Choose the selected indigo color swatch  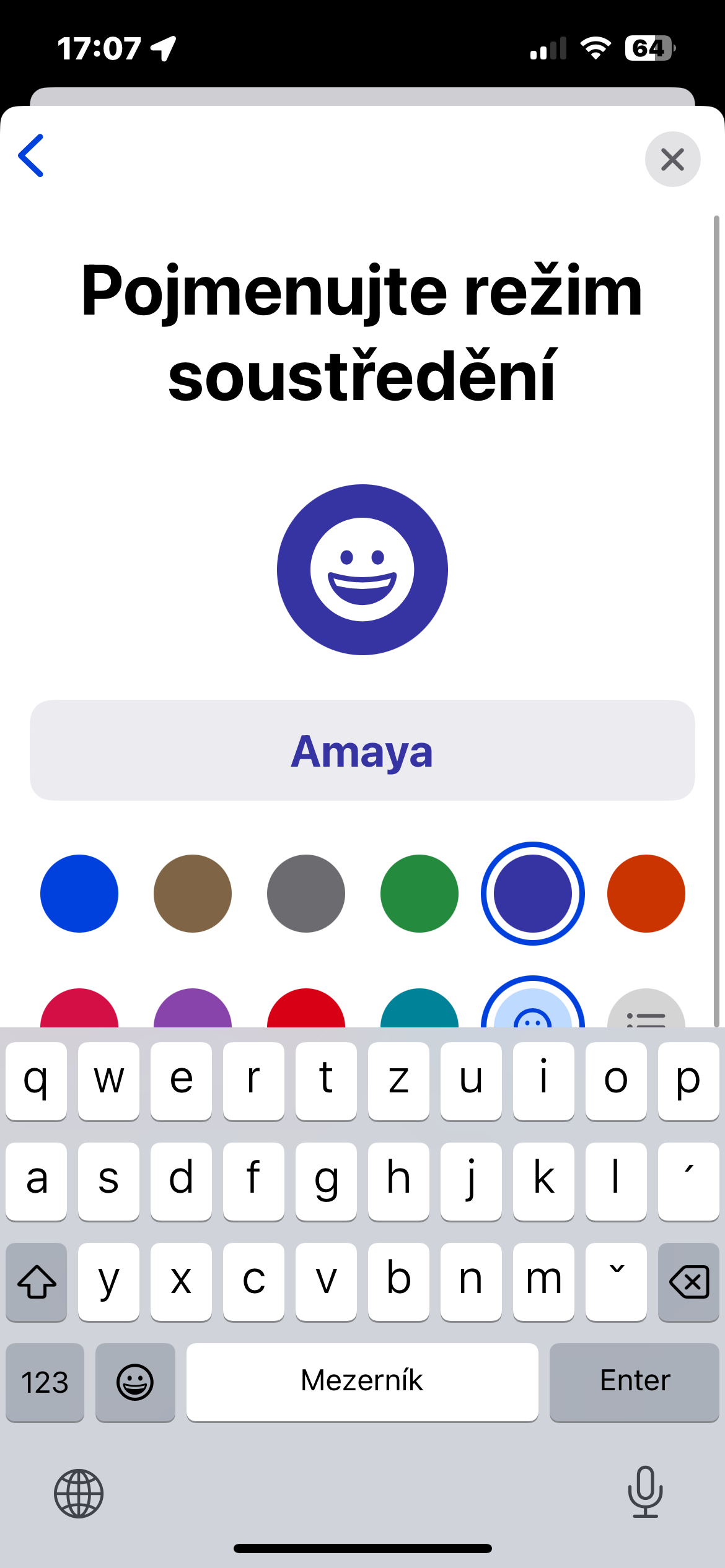pos(533,894)
